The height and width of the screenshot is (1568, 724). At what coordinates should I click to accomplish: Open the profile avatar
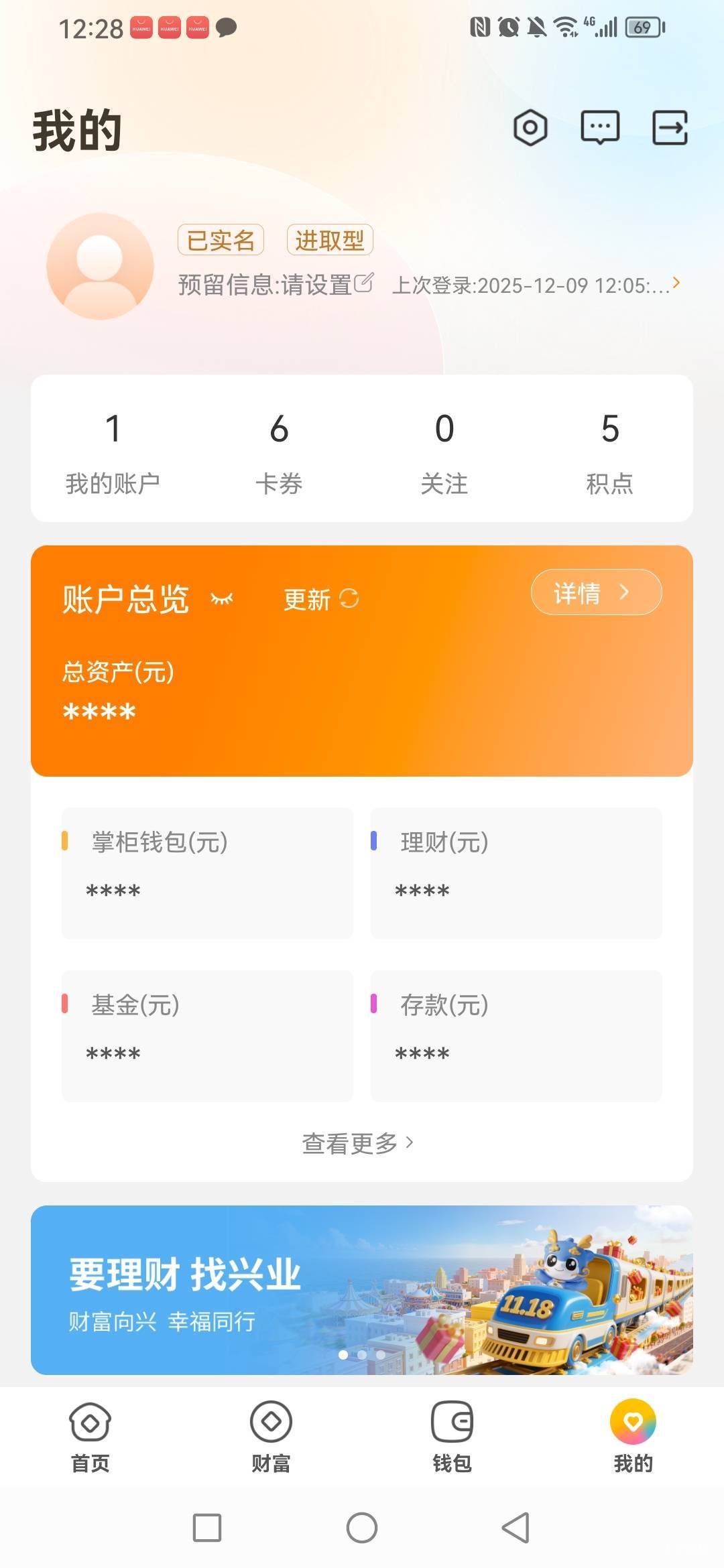[x=100, y=266]
